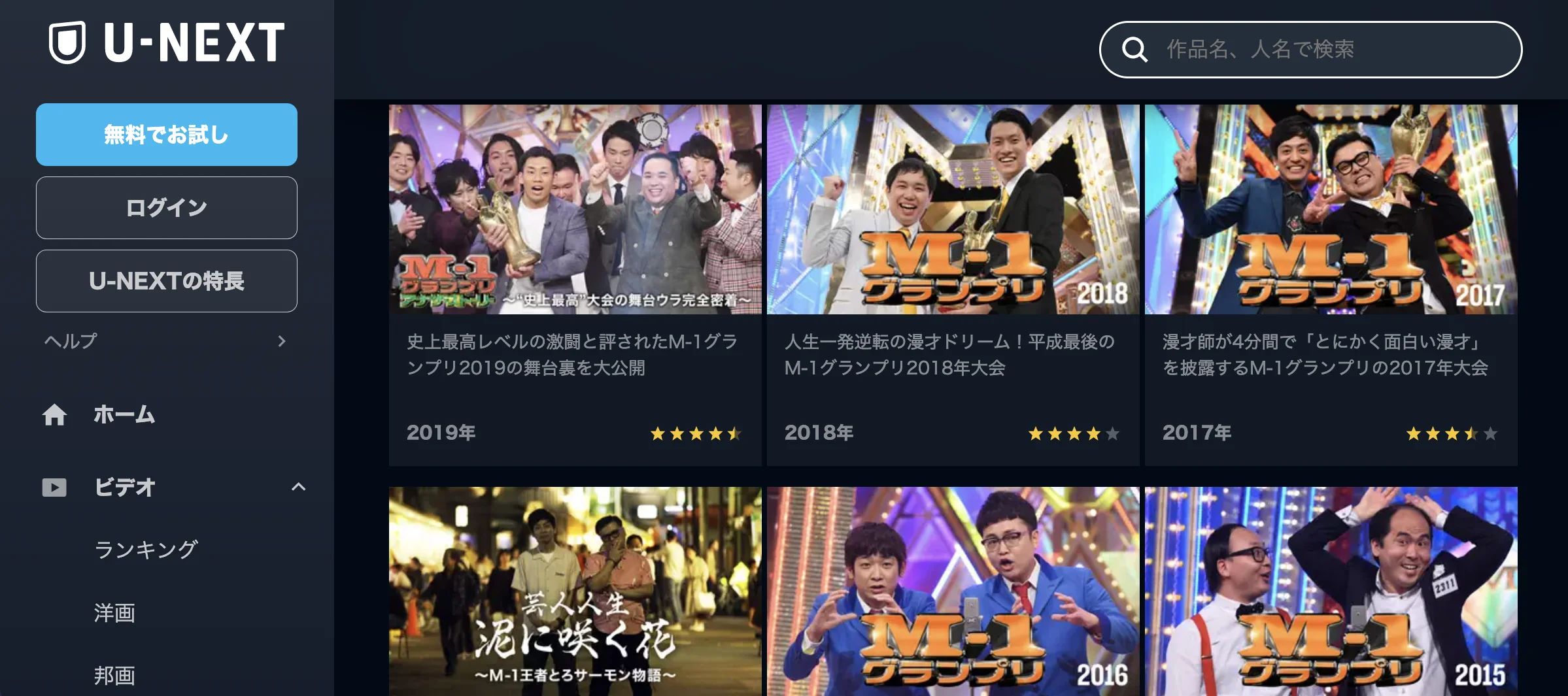Go to ホーム home
Screen dimensions: 1568x696
124,414
